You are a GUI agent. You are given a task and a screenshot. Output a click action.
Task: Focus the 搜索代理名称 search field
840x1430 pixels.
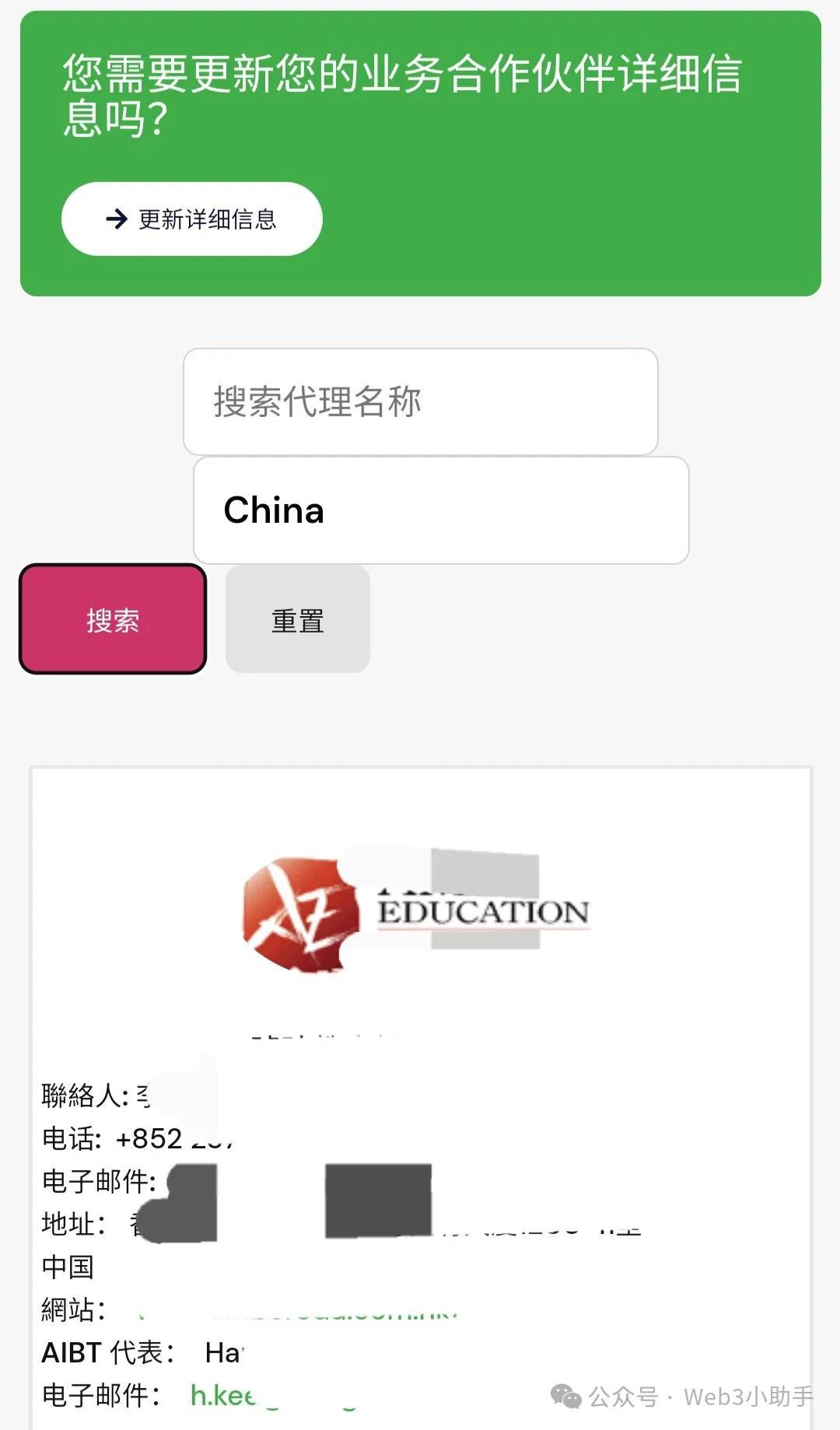420,402
